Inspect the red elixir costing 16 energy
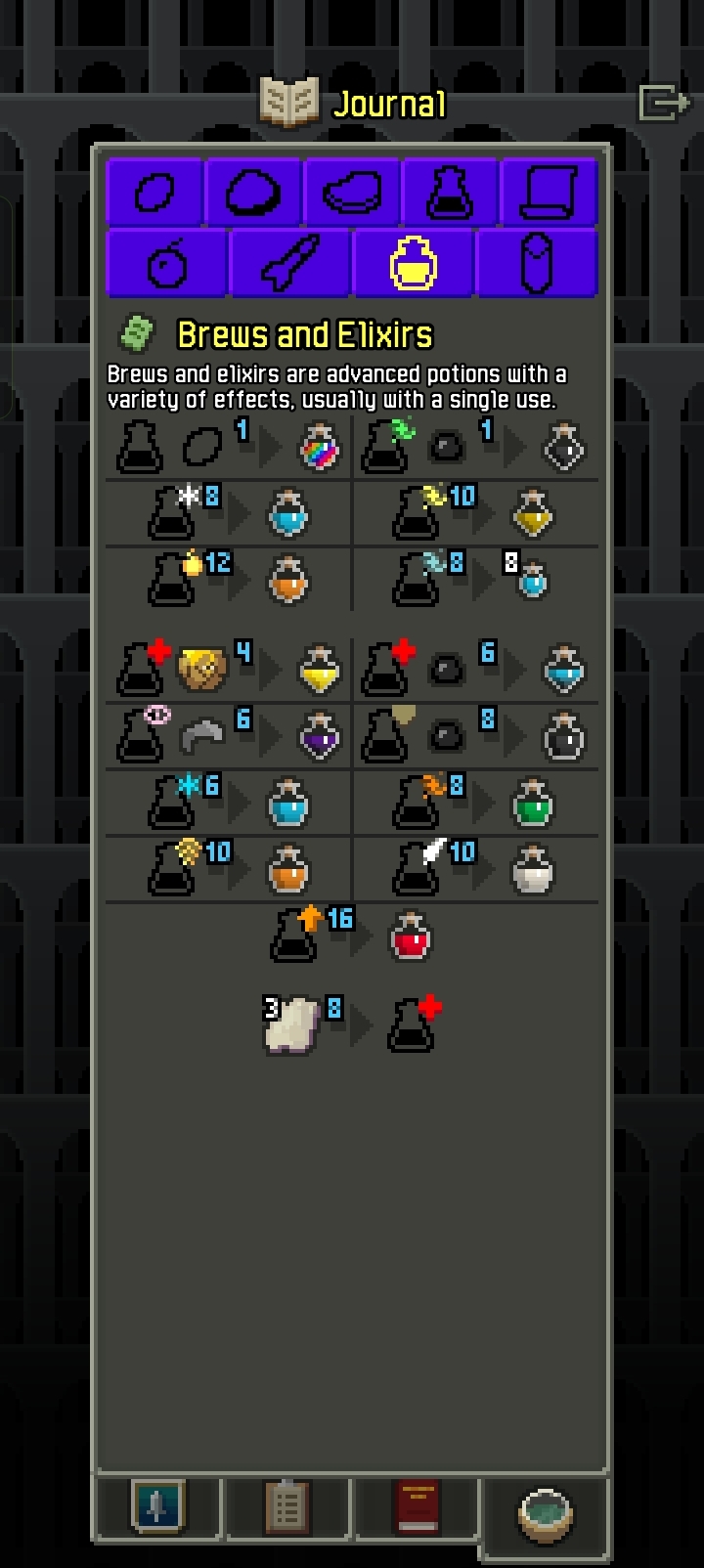This screenshot has width=704, height=1568. [411, 936]
